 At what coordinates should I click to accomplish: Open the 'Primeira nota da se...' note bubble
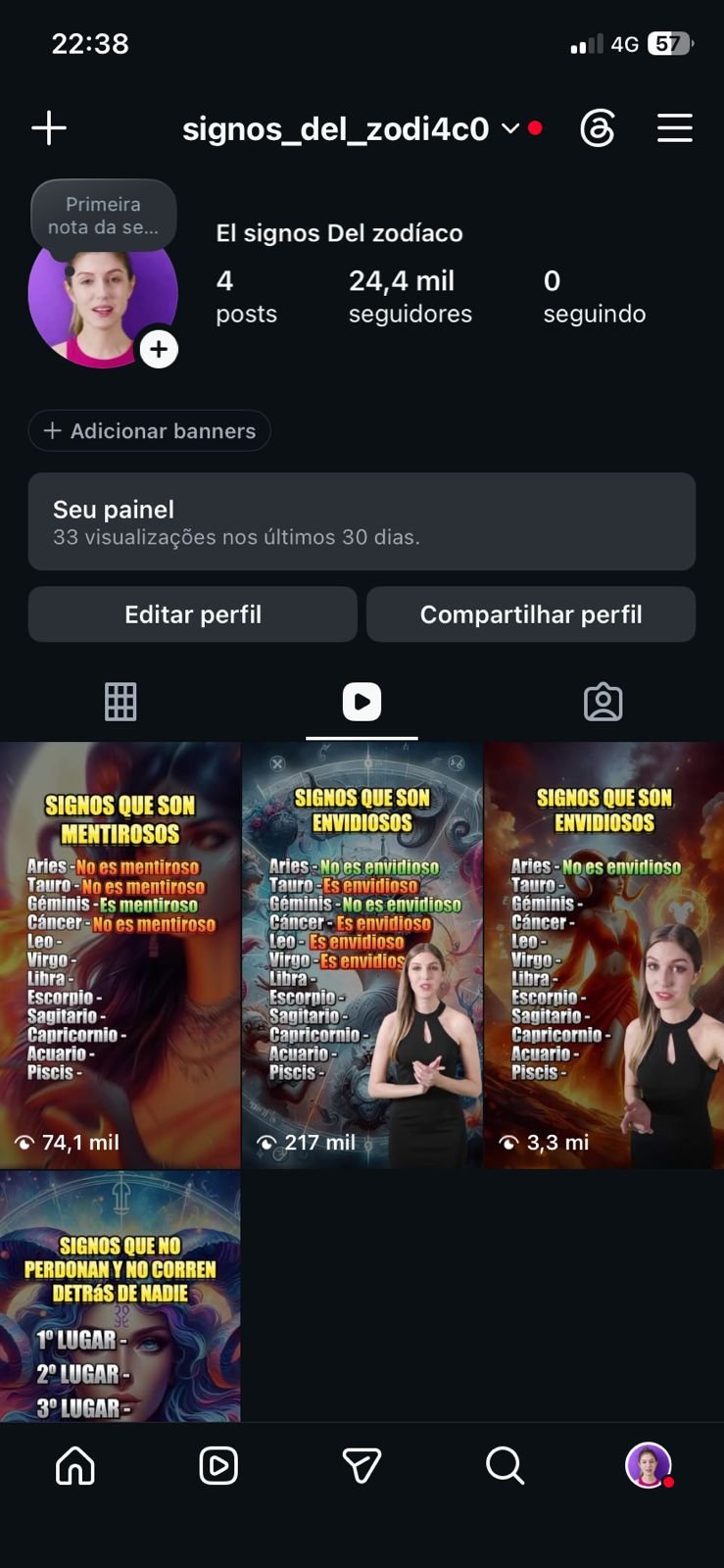(x=104, y=215)
